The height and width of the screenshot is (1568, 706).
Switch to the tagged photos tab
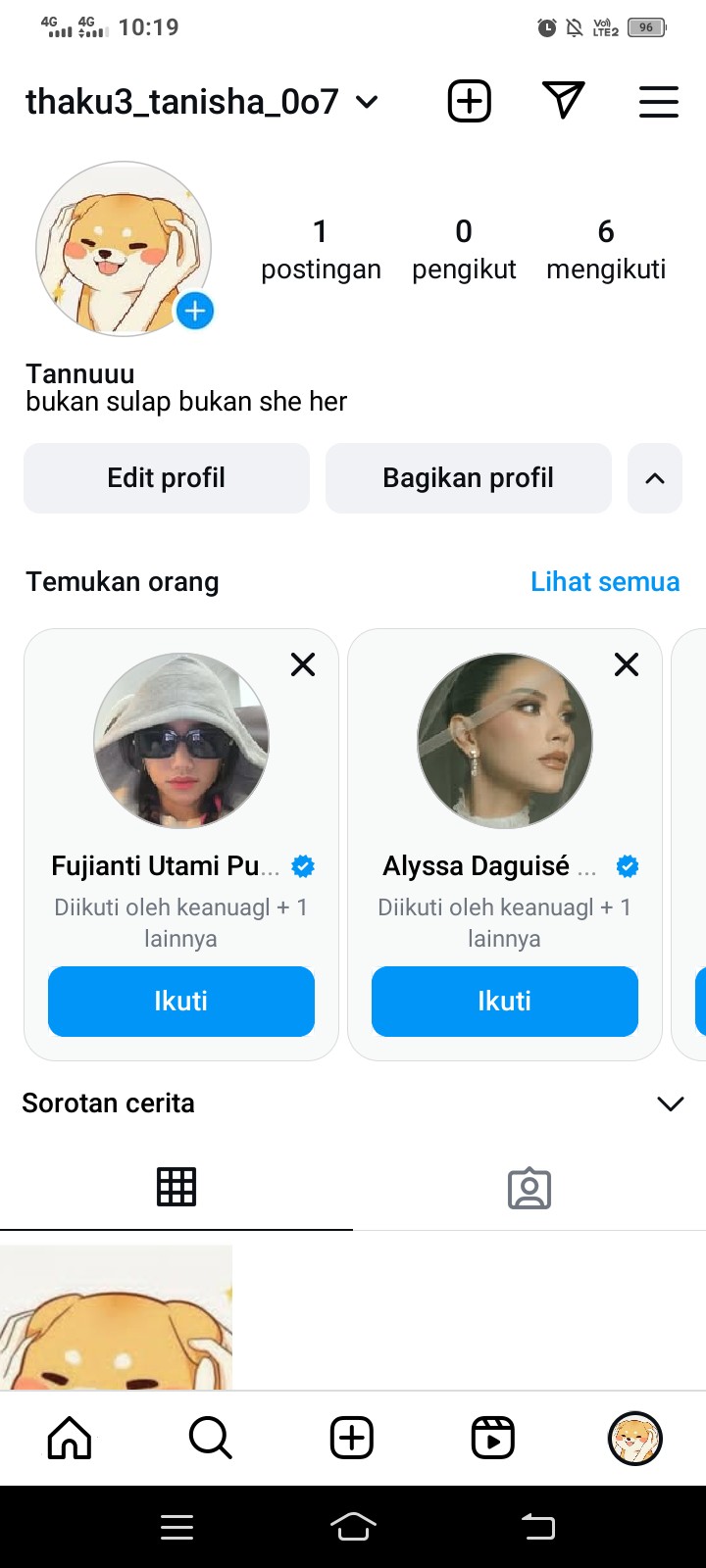tap(529, 1188)
